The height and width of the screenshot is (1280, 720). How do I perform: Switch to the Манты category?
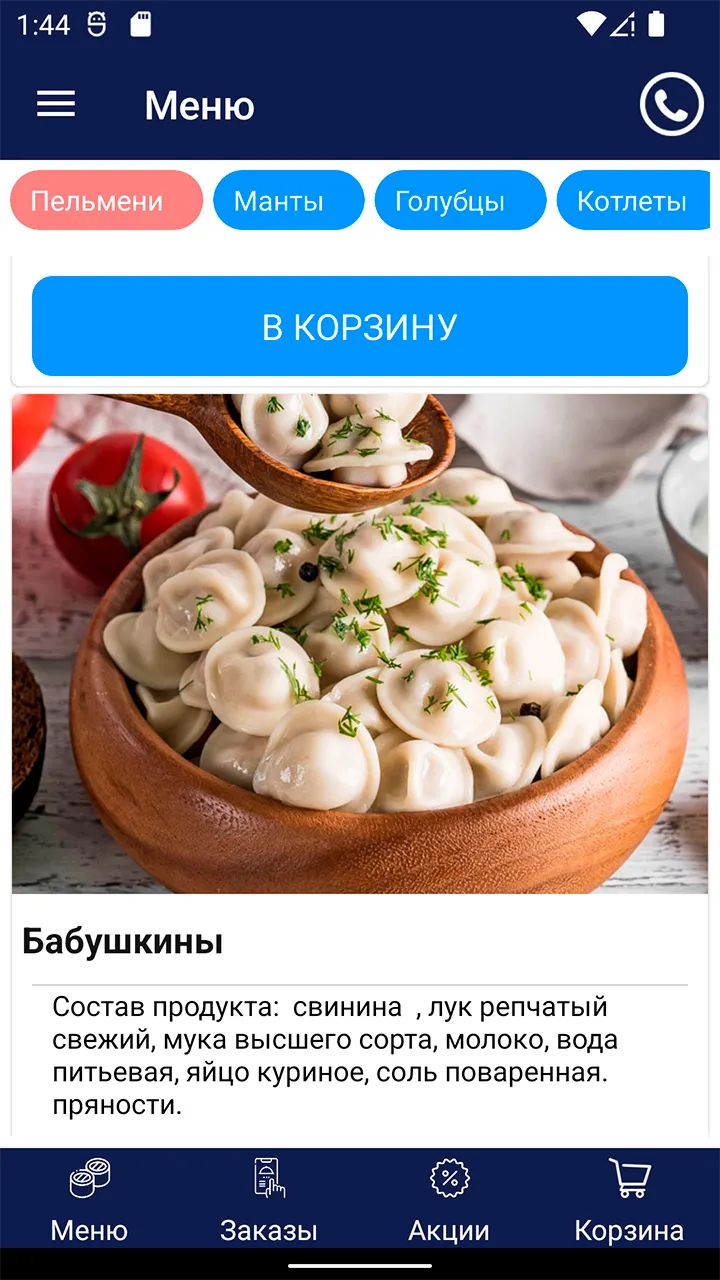(288, 200)
